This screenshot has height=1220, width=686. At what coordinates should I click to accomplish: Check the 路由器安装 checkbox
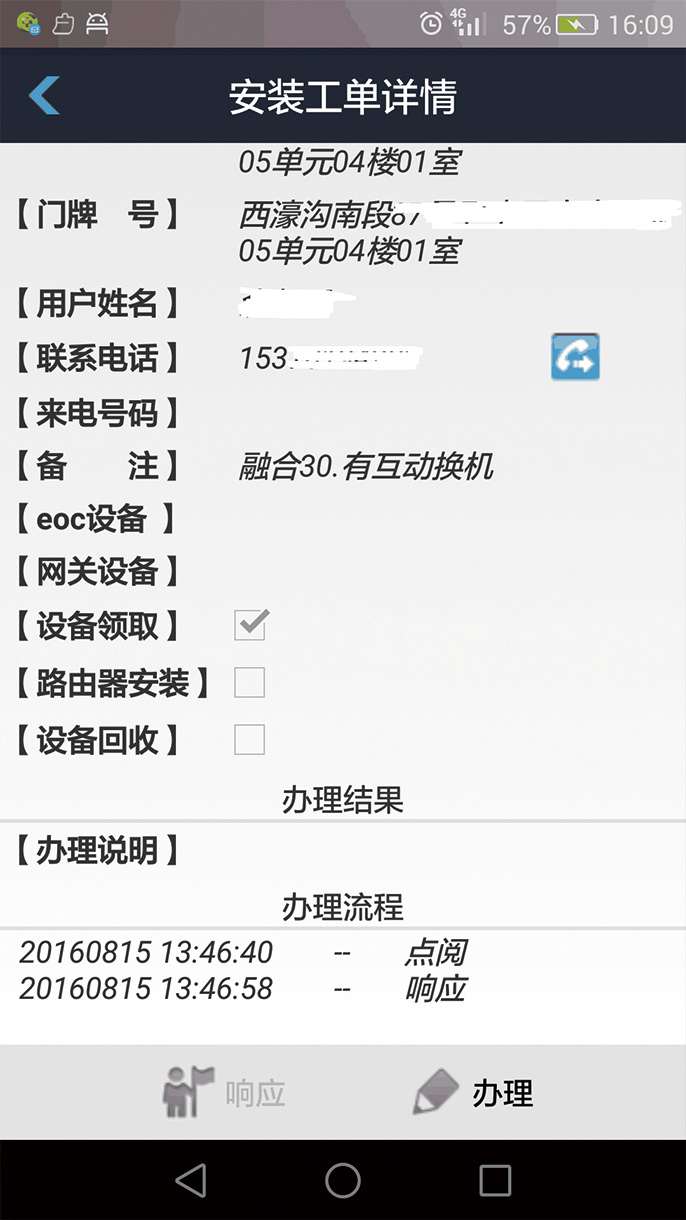(x=250, y=683)
